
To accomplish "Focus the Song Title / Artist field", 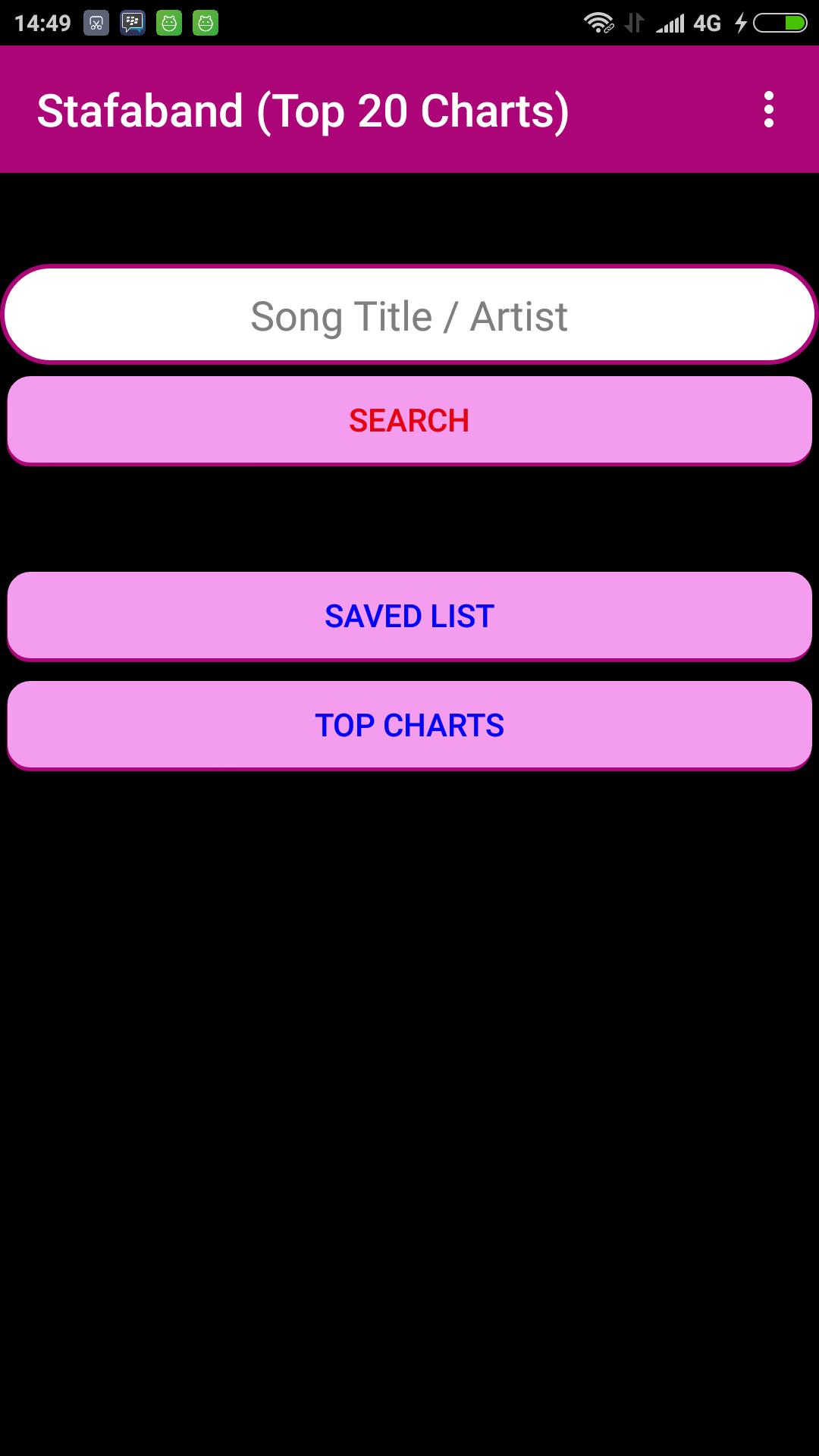I will tap(409, 315).
